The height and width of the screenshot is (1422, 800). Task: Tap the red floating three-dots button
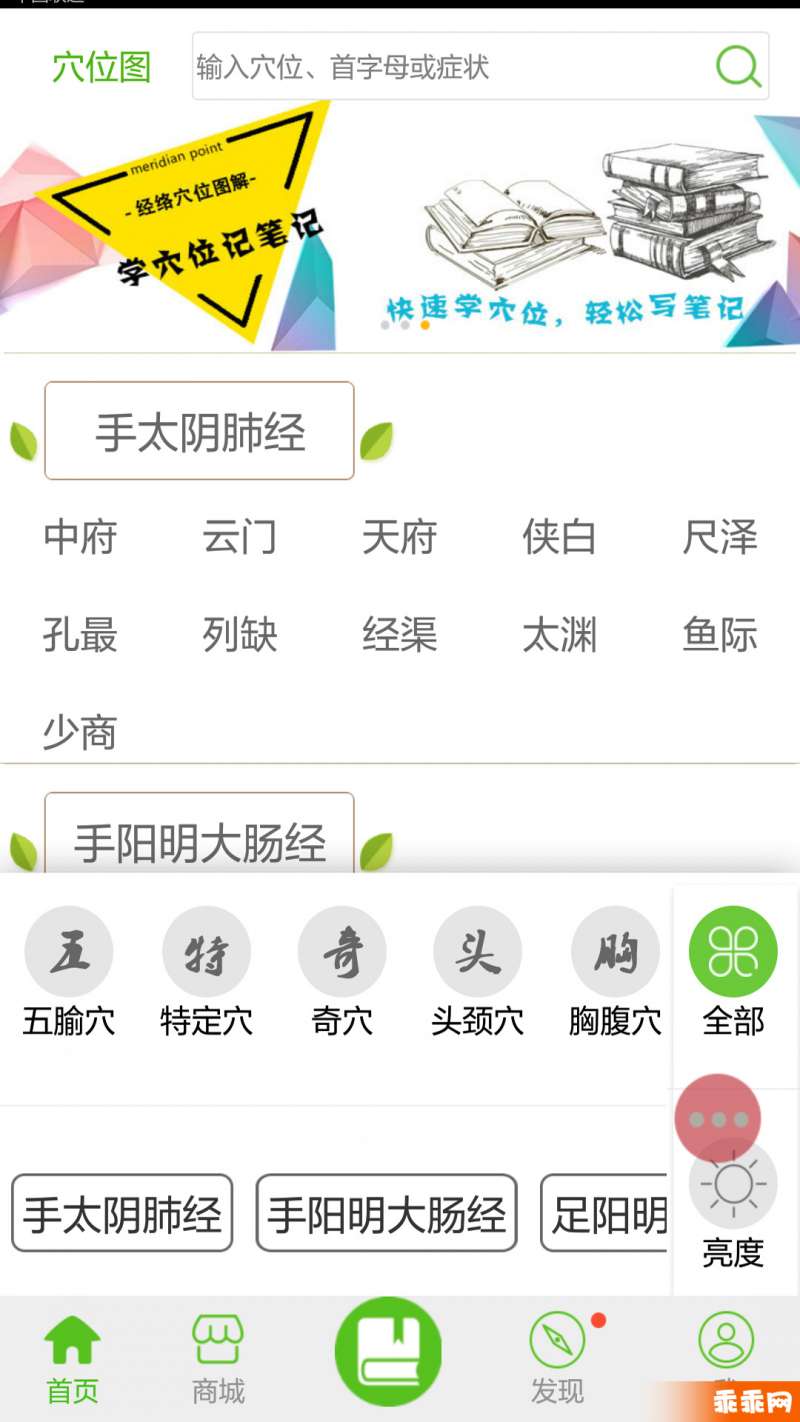point(718,1119)
